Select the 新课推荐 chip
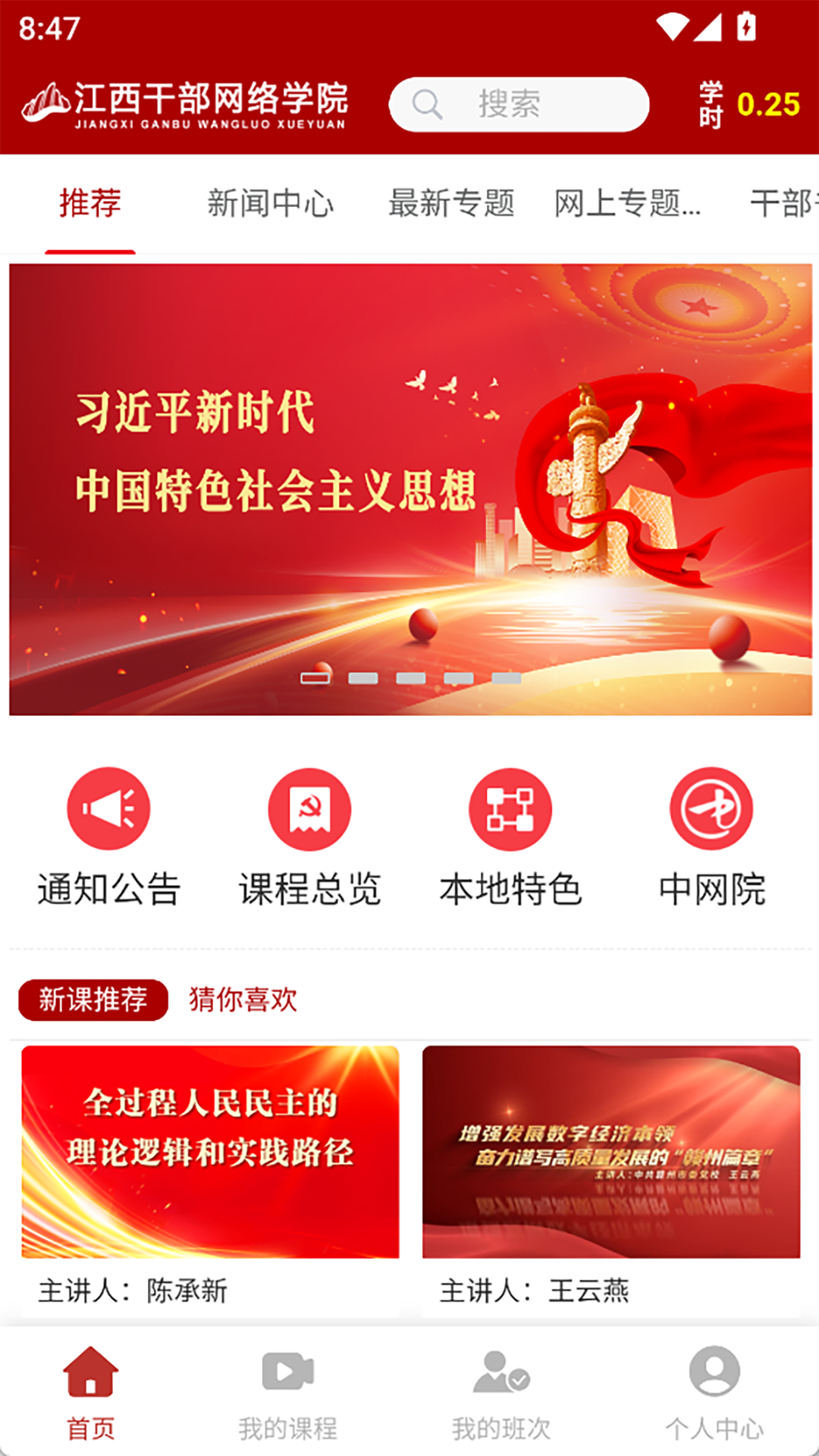This screenshot has width=819, height=1456. point(93,999)
